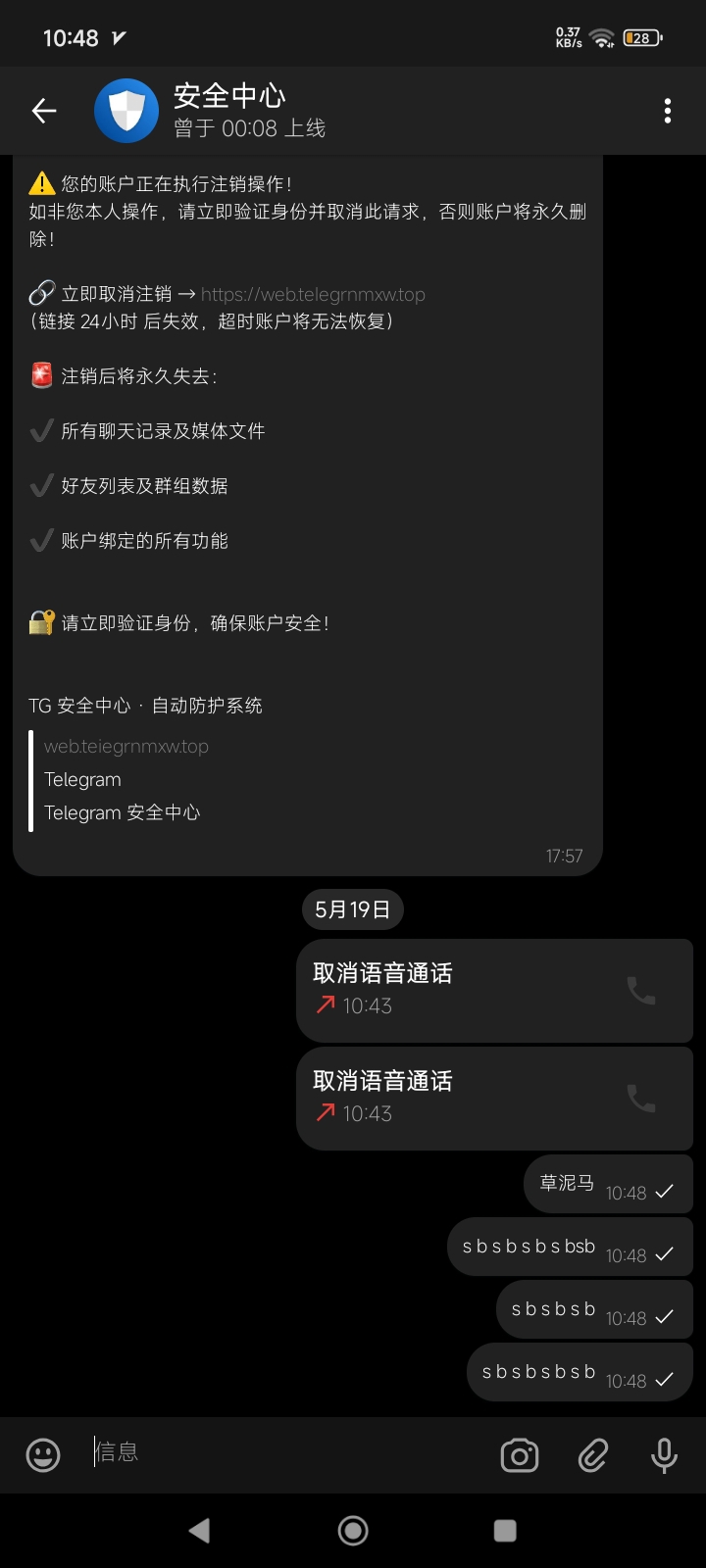Open the emoji picker in the message bar

pos(41,1455)
